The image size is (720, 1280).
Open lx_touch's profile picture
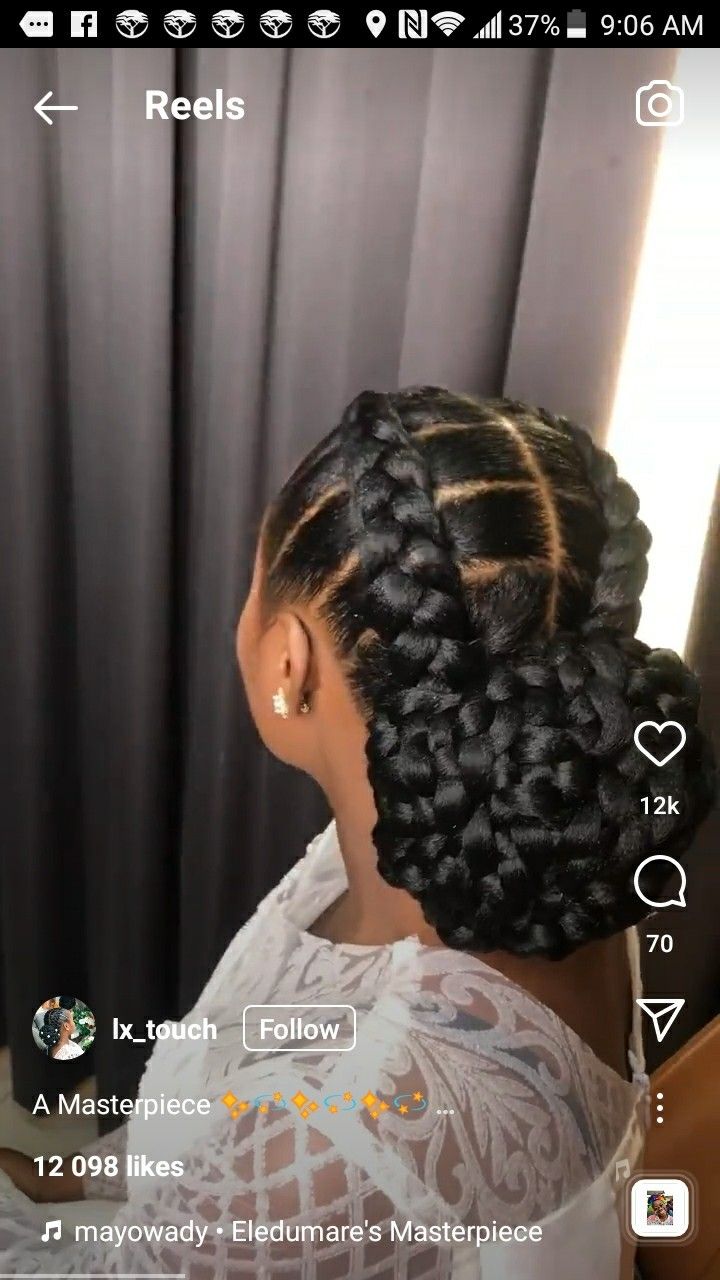click(63, 1028)
